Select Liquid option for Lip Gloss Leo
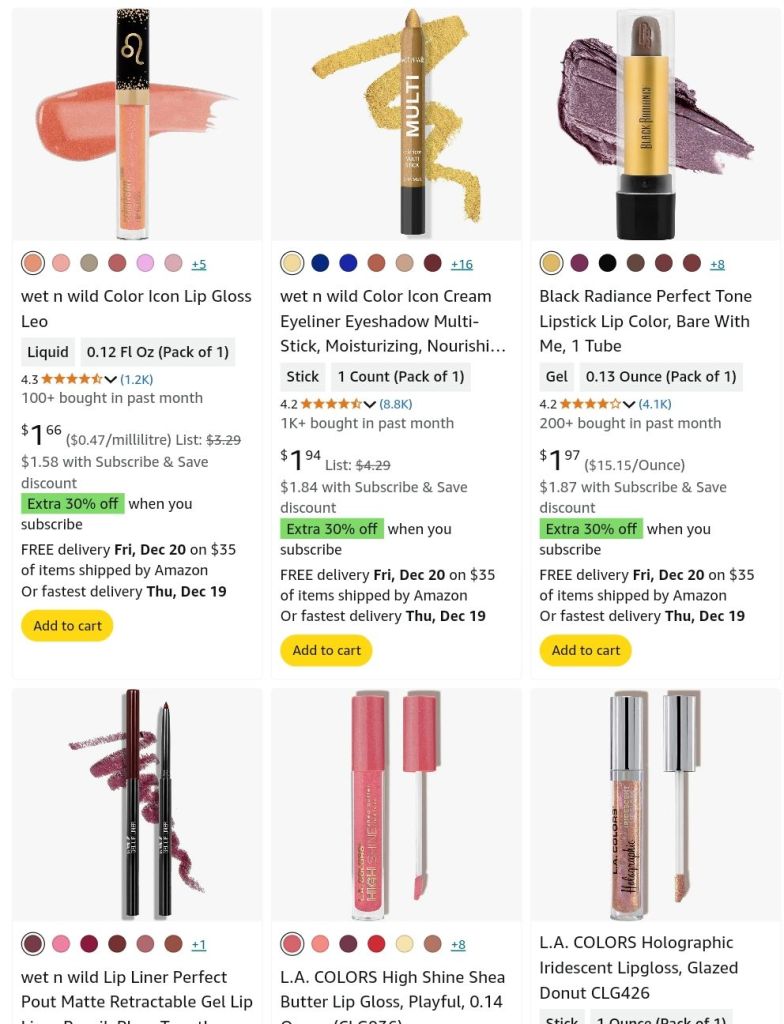Image resolution: width=784 pixels, height=1024 pixels. (48, 351)
